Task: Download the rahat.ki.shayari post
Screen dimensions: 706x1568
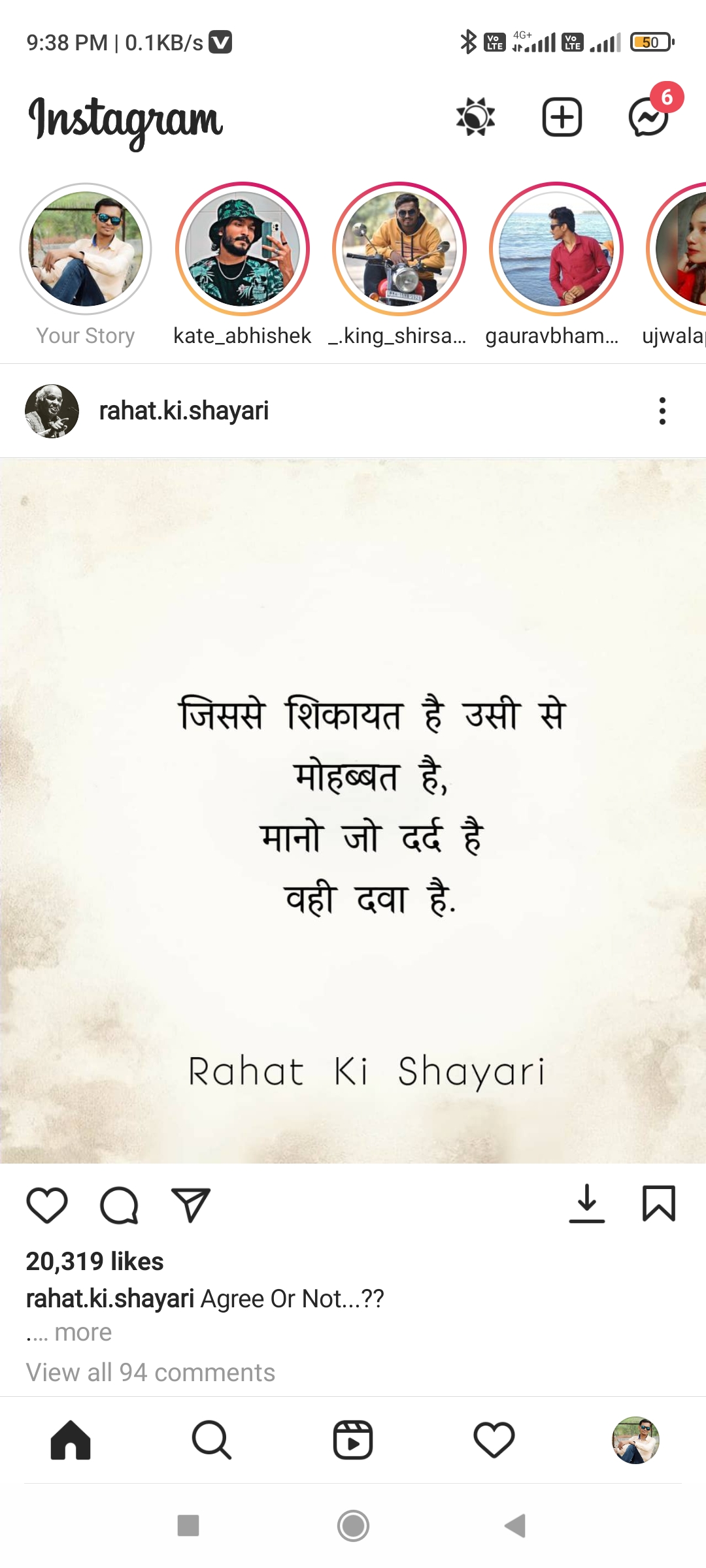Action: coord(586,1203)
